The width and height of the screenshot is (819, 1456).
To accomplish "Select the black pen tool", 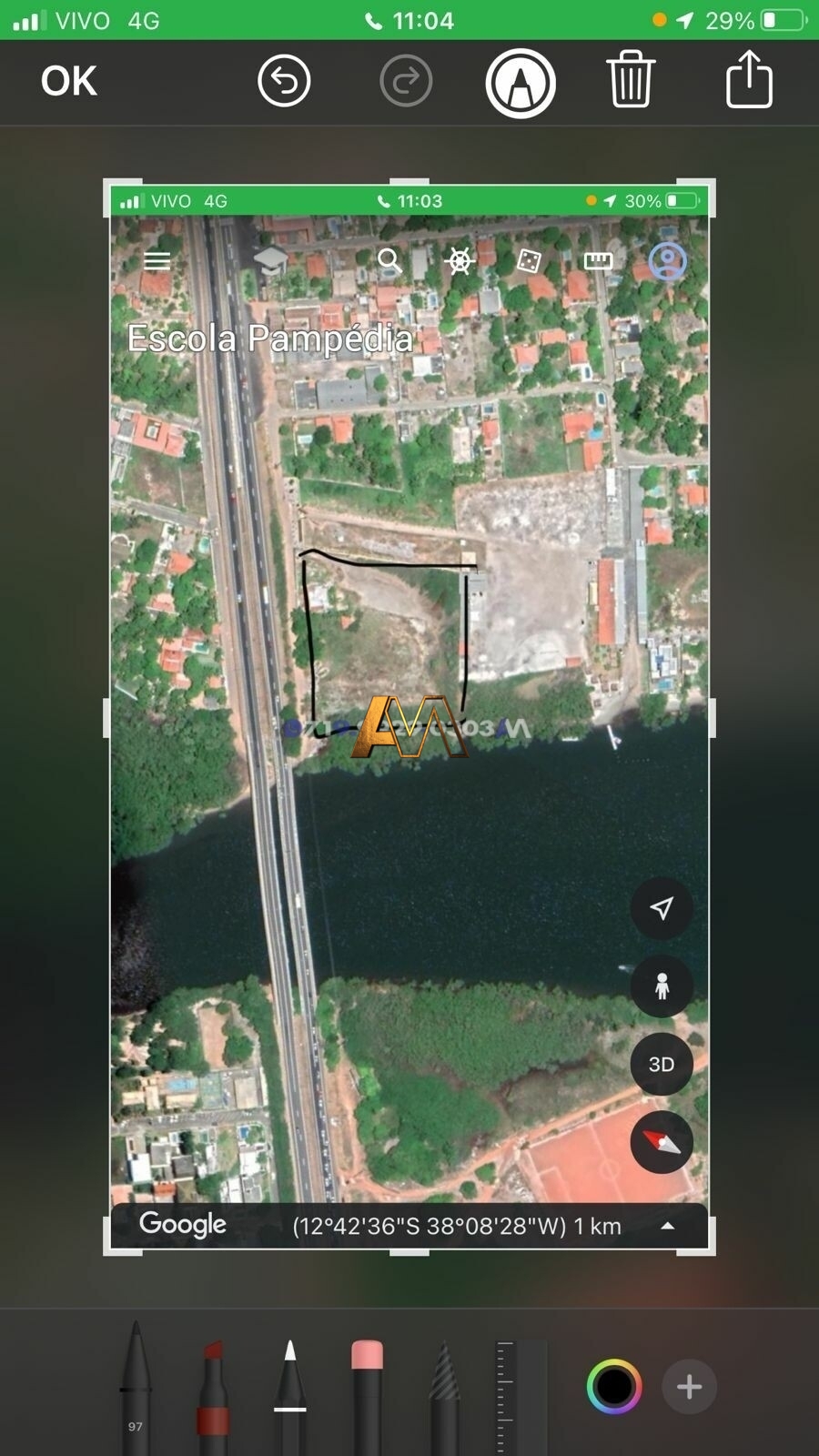I will [136, 1388].
